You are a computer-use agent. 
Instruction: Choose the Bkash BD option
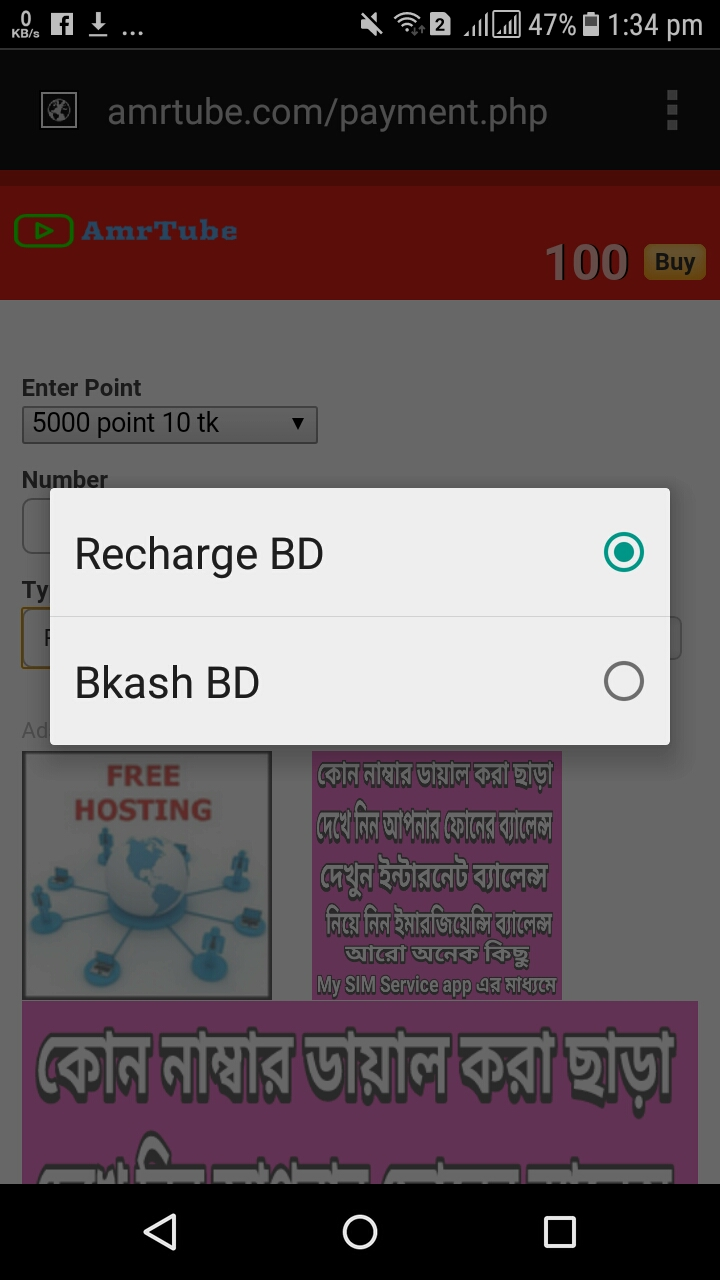coord(360,682)
